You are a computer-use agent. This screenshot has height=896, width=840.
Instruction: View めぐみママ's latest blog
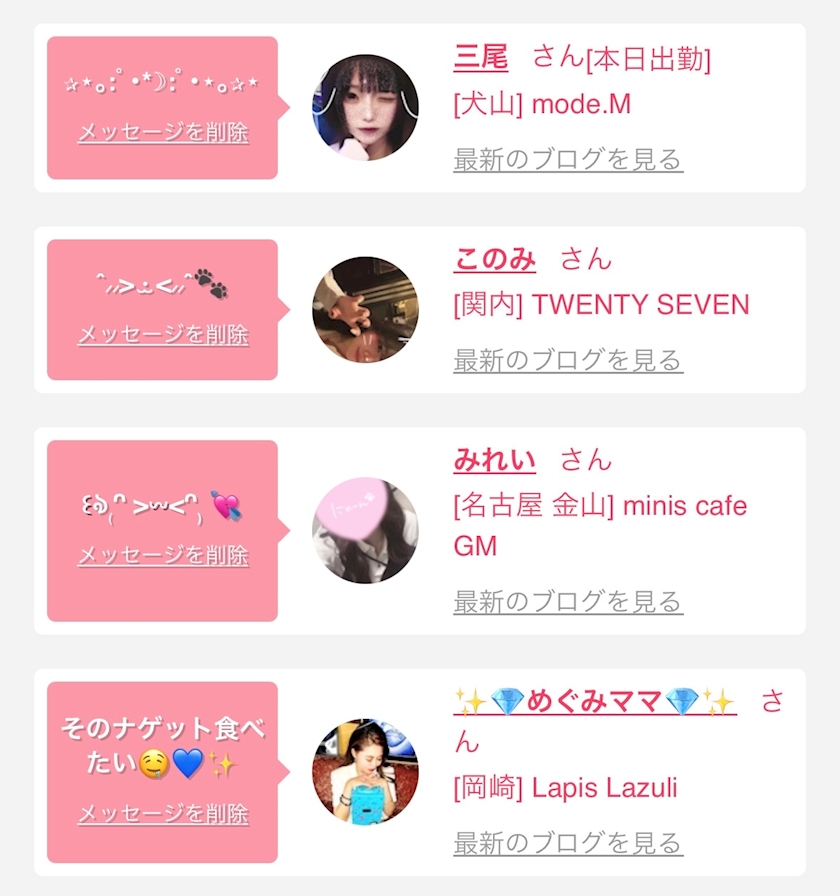pos(567,843)
